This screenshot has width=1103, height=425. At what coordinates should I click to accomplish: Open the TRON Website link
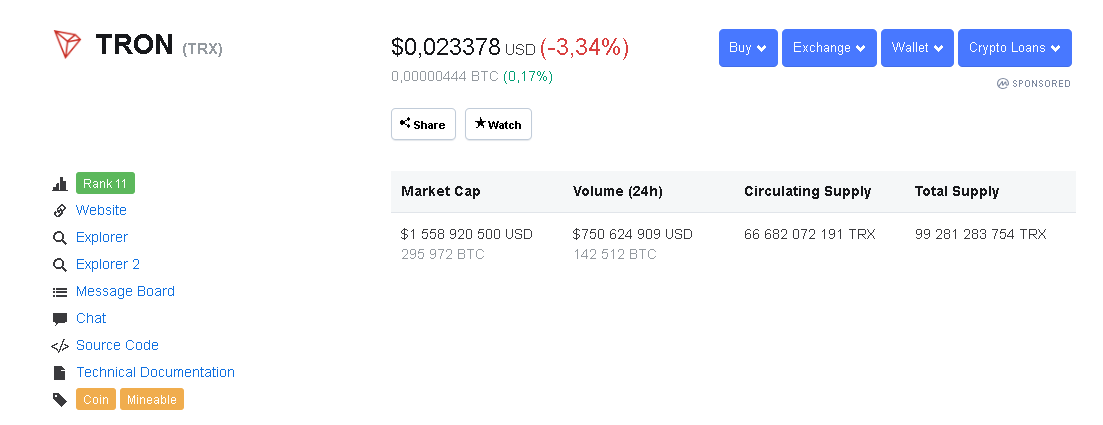tap(101, 210)
